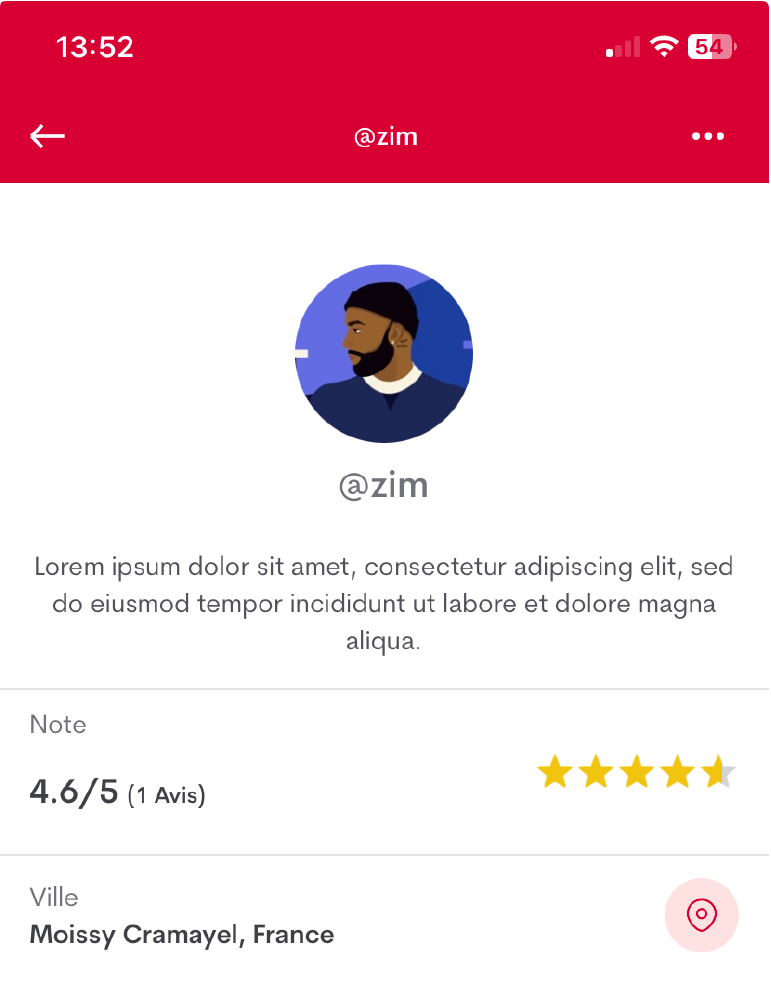Image resolution: width=771 pixels, height=1003 pixels.
Task: Go back using the header arrow
Action: pos(47,136)
